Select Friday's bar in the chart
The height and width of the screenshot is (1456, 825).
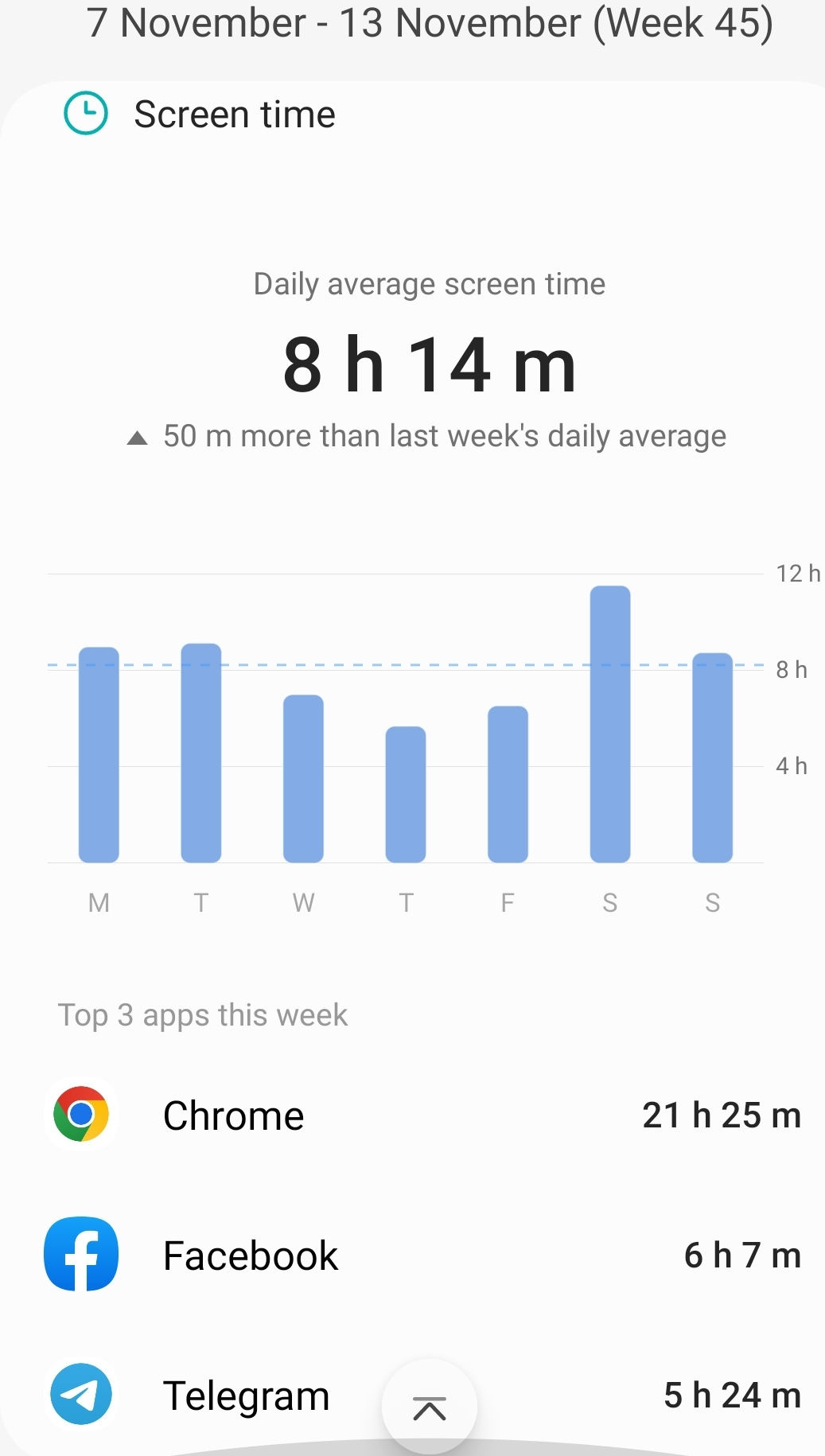point(508,784)
